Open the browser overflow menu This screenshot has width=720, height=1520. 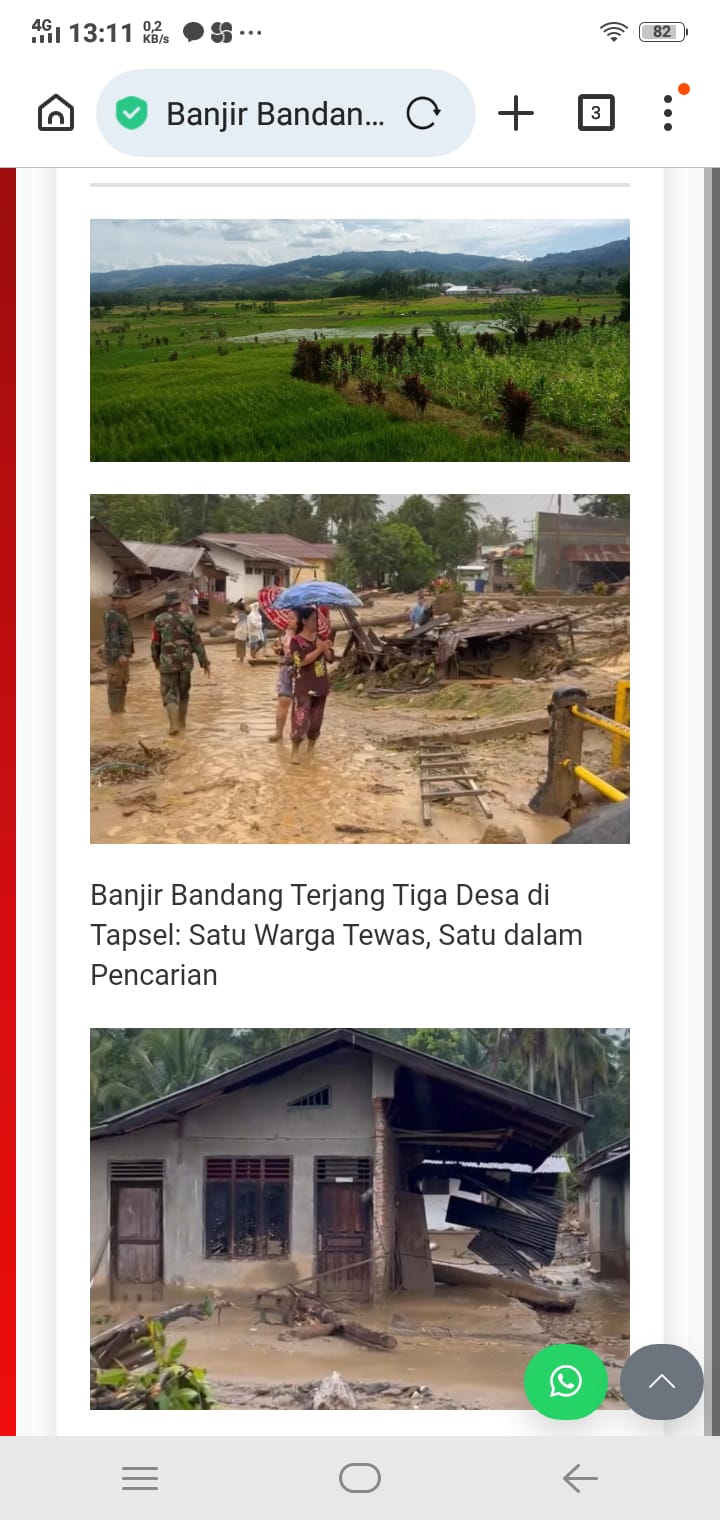click(x=668, y=113)
